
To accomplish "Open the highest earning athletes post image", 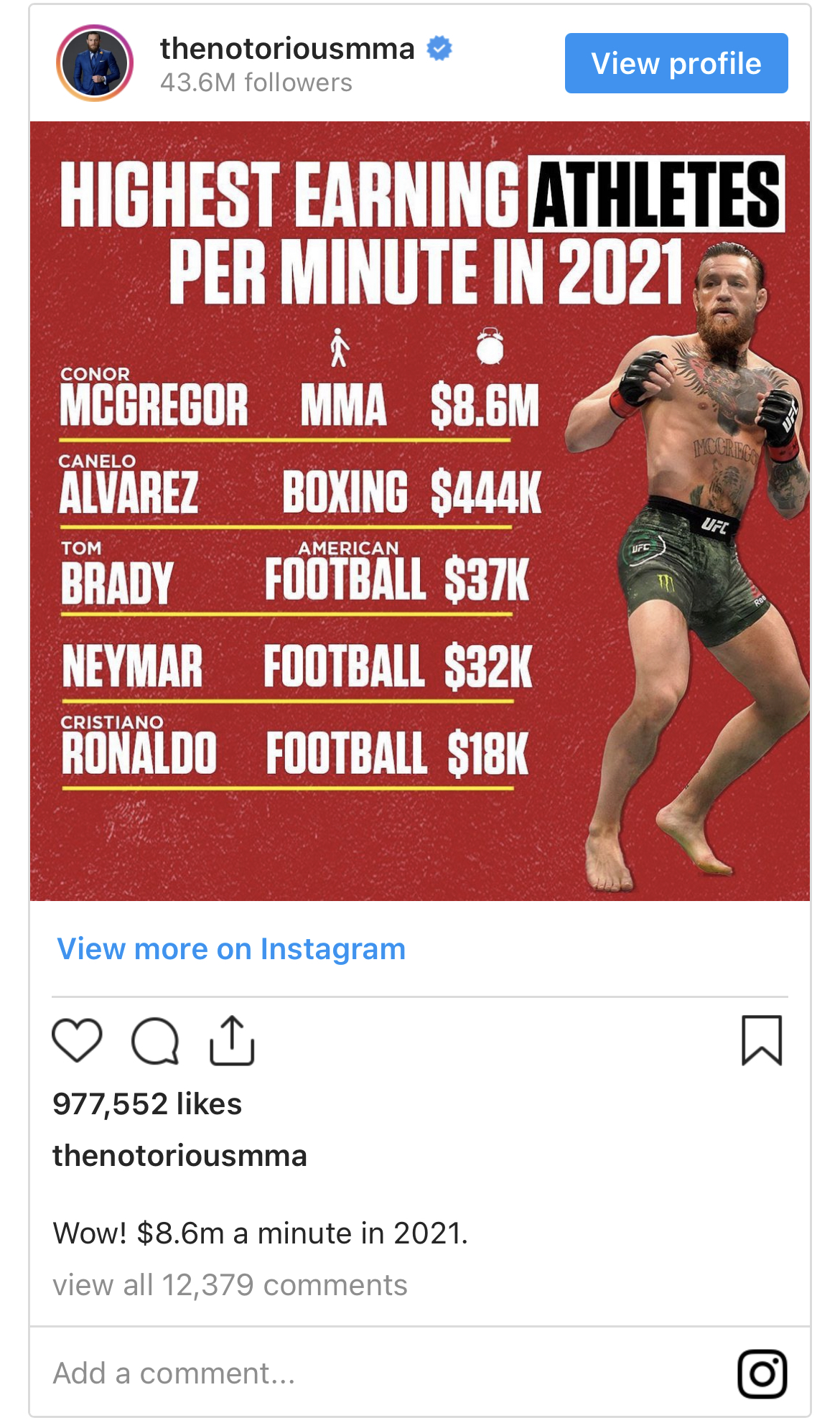I will pyautogui.click(x=420, y=510).
